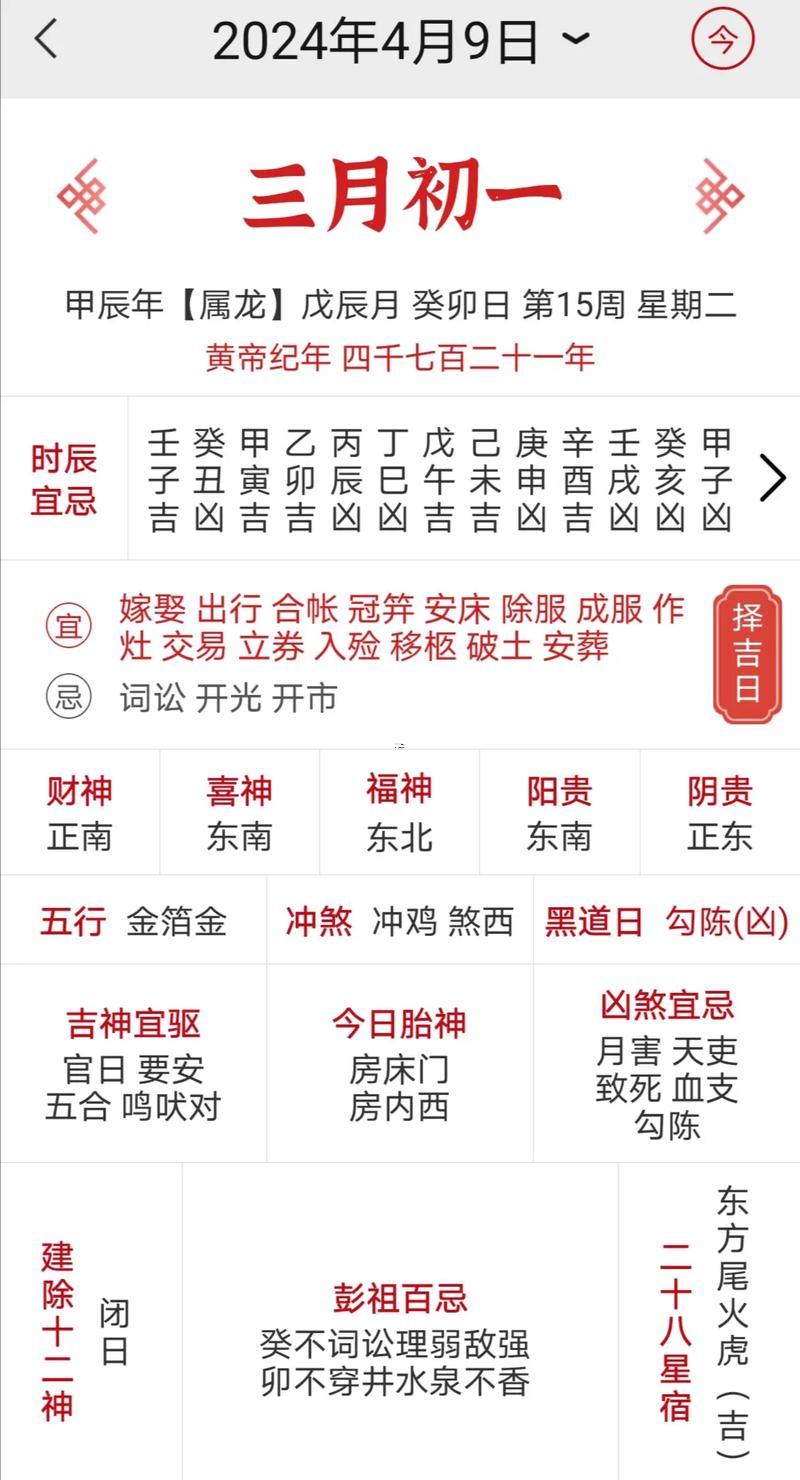Open 2024年4月9日 date selector
The image size is (800, 1480).
(x=390, y=40)
